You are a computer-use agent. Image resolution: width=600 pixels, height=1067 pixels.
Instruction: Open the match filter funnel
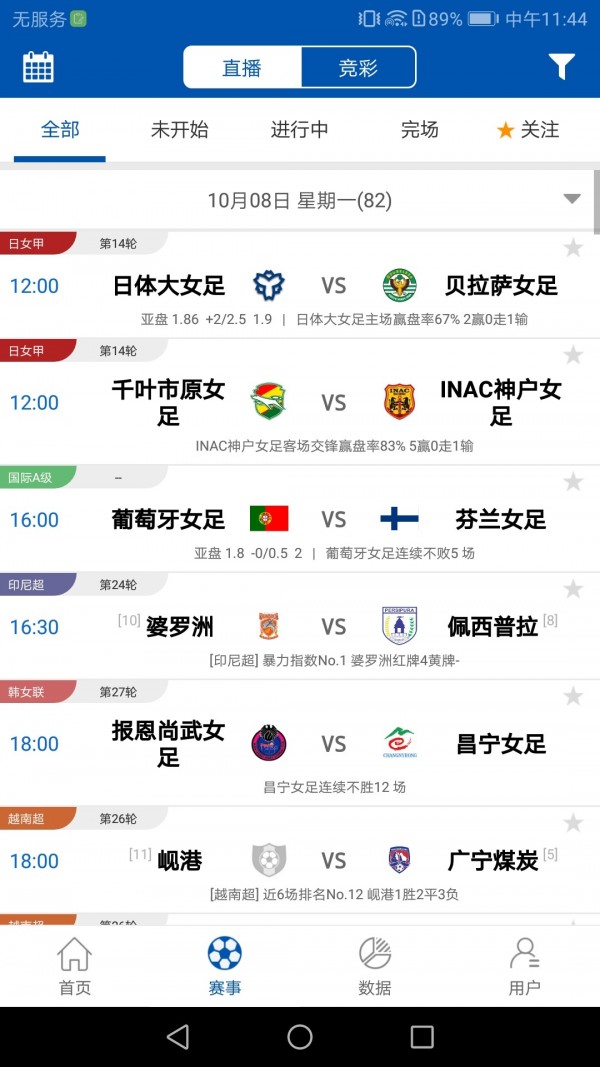[561, 67]
